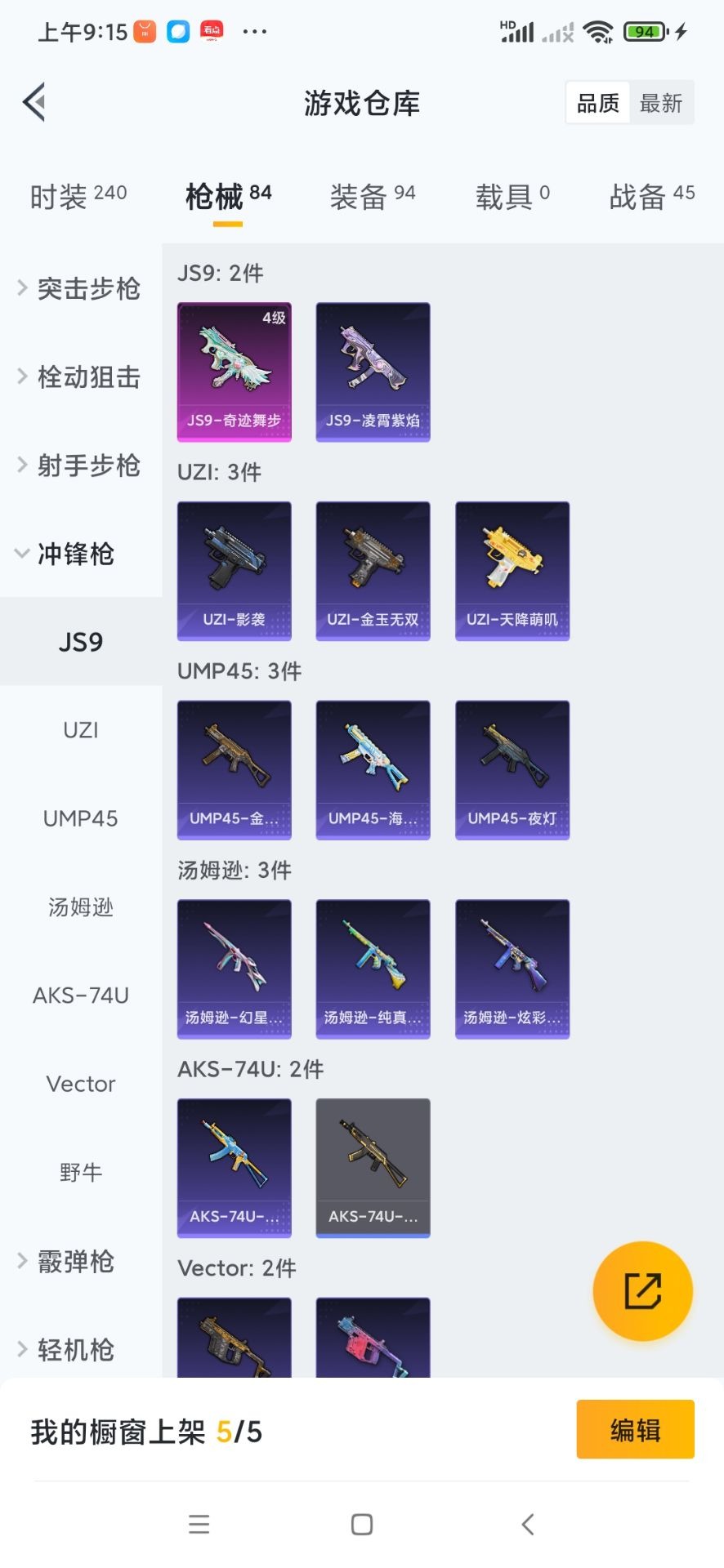Sort warehouse by 最新
Screen dimensions: 724x1568
click(x=660, y=103)
